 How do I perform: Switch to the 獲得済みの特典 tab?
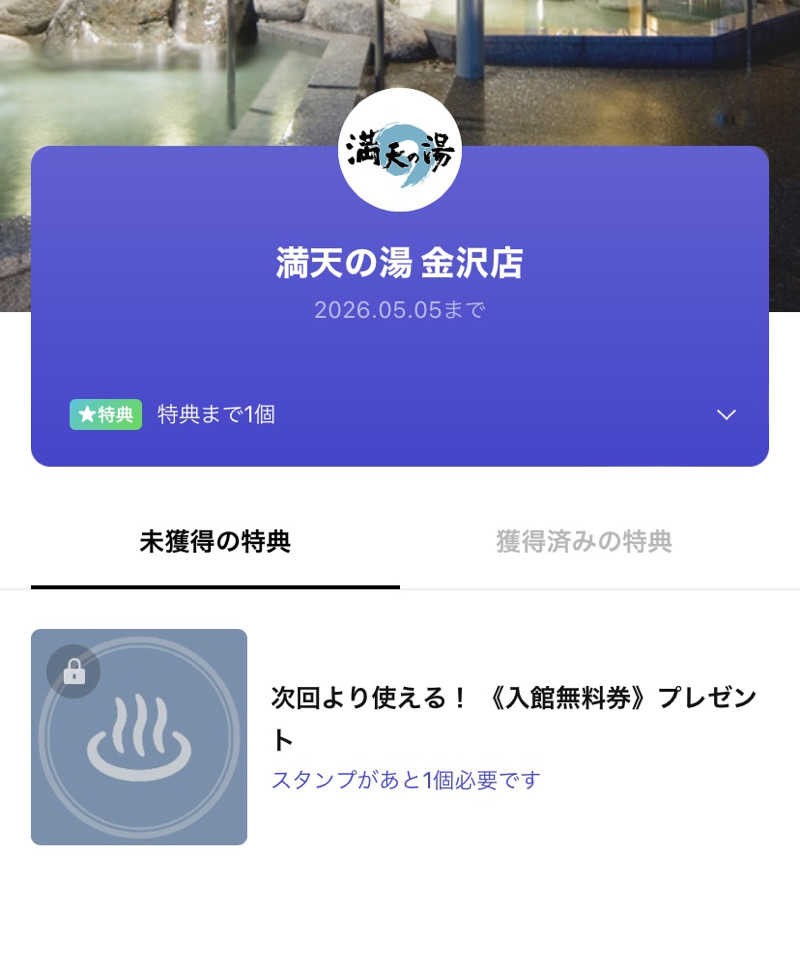(583, 543)
